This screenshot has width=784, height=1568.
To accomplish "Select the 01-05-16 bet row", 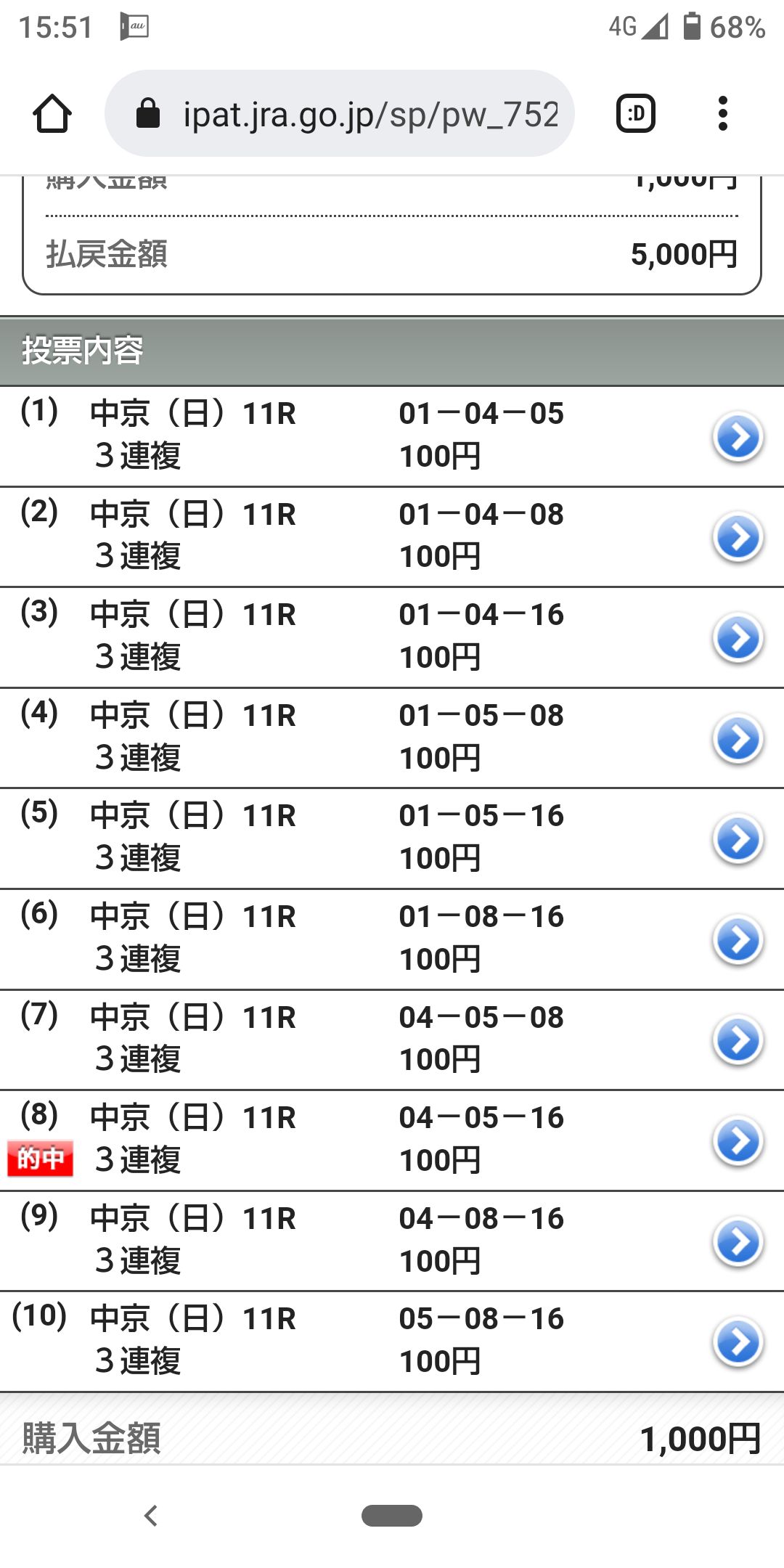I will point(738,839).
